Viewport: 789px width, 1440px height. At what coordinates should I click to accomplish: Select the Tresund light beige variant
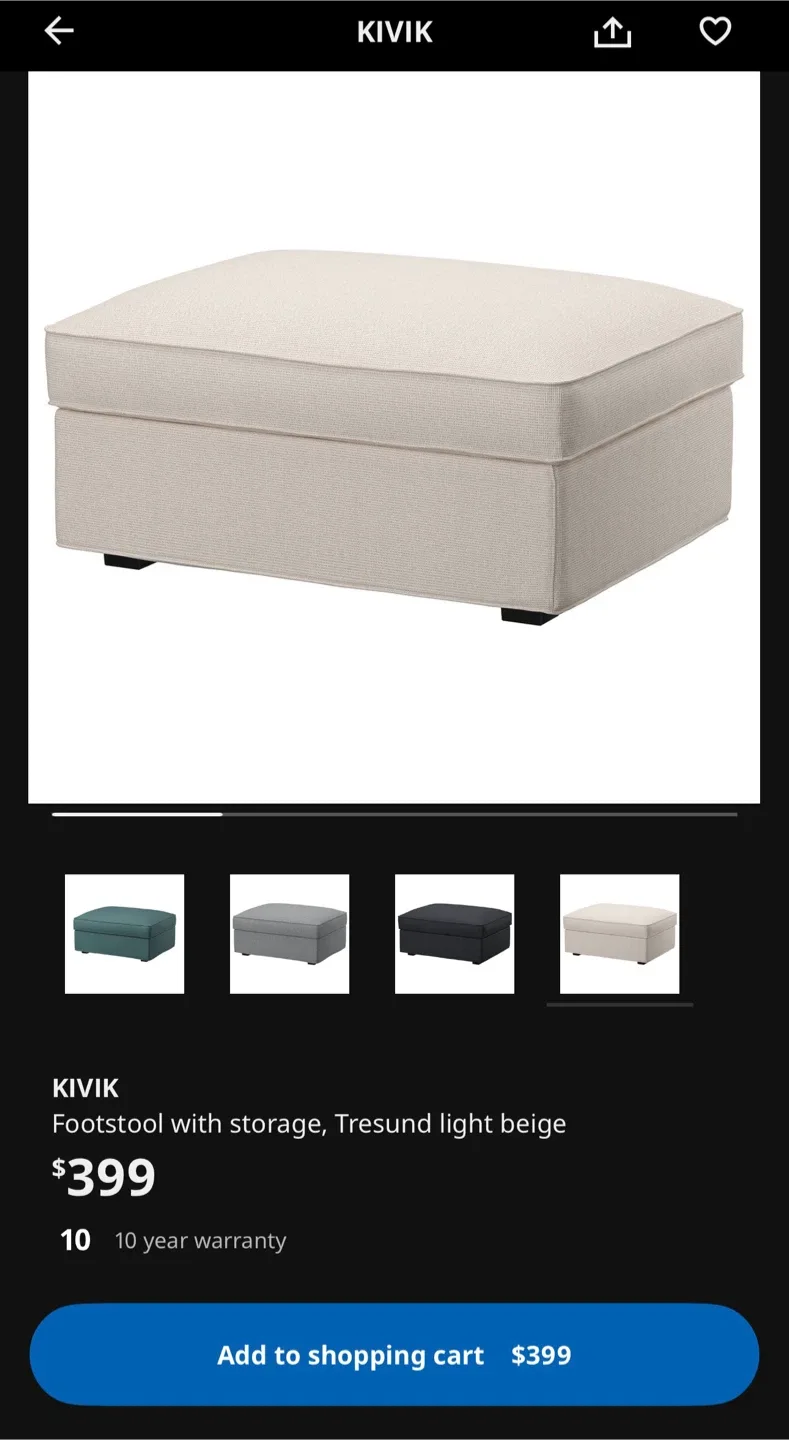tap(618, 934)
